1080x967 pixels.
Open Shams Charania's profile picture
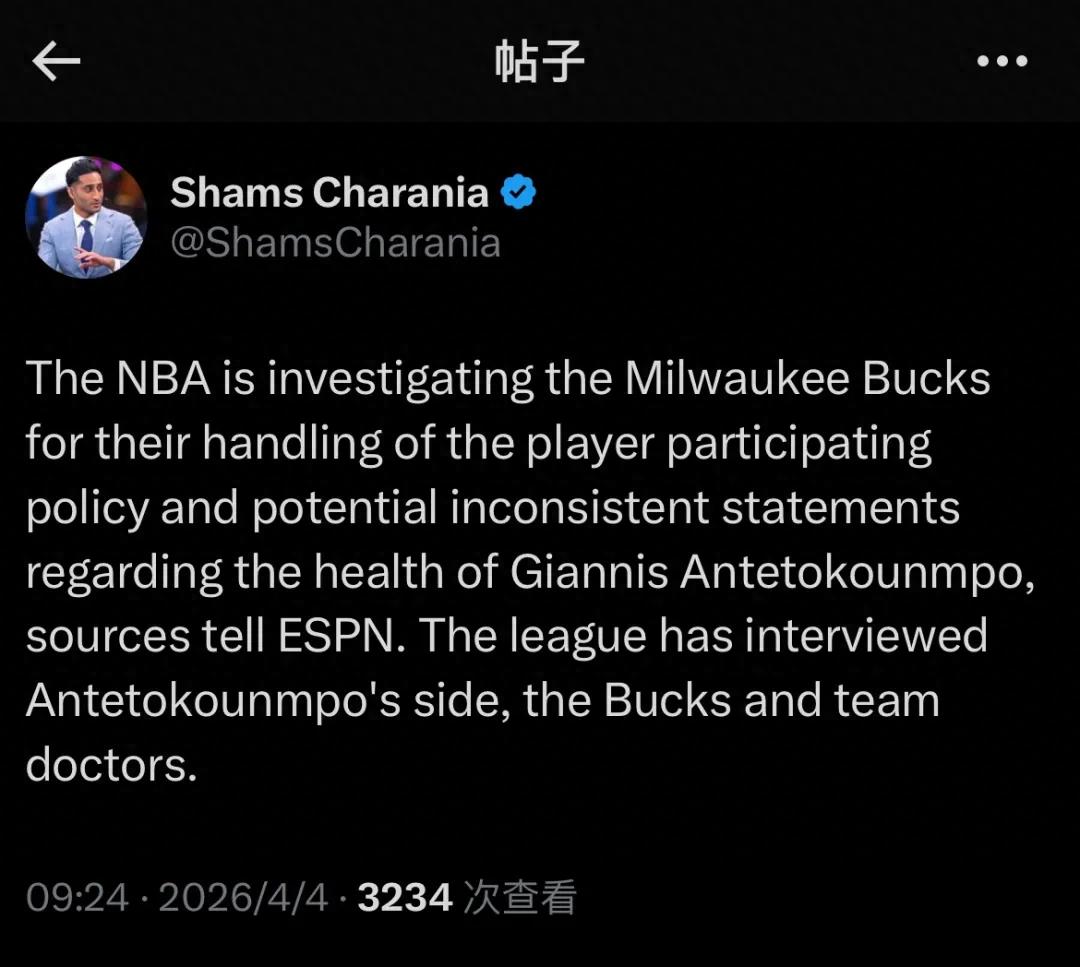(x=86, y=217)
